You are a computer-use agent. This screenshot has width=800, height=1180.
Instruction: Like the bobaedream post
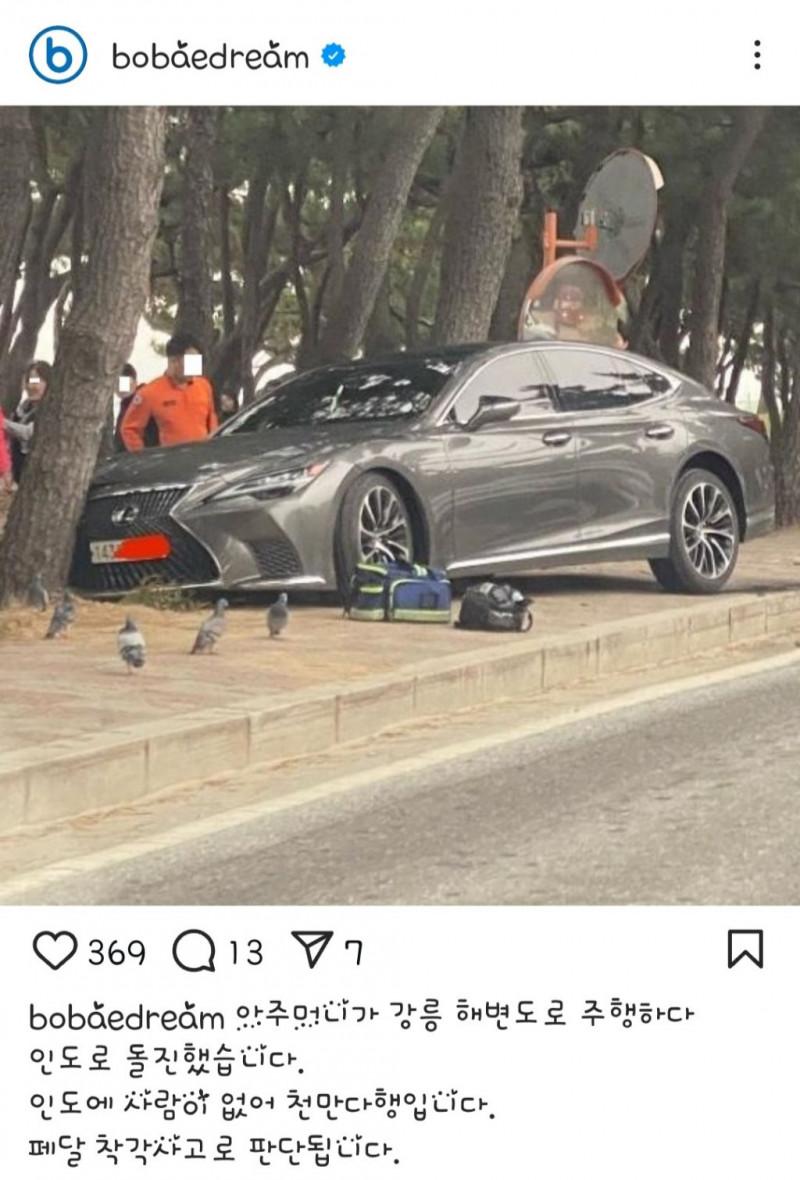54,950
